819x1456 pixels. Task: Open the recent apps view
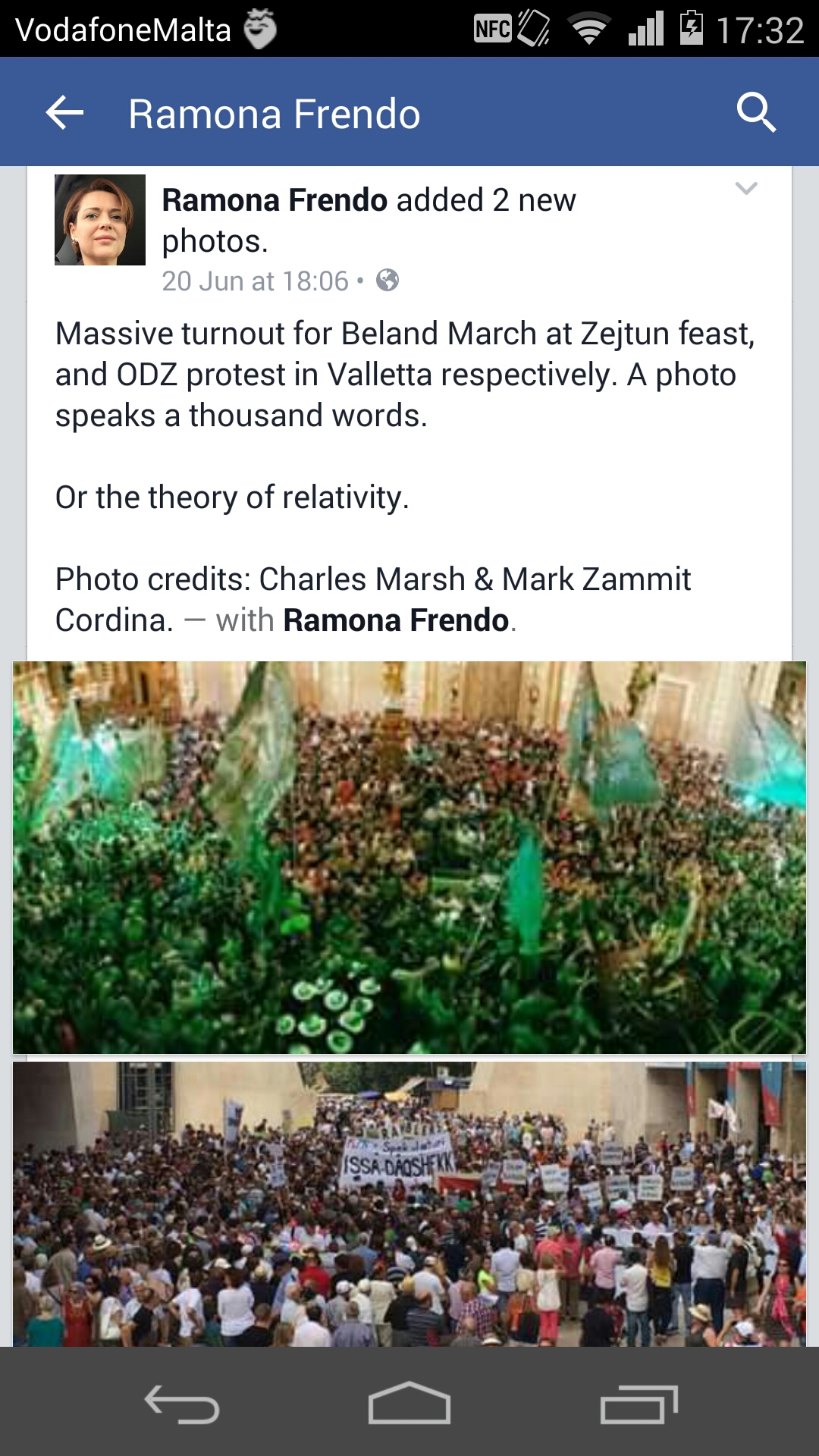639,1404
